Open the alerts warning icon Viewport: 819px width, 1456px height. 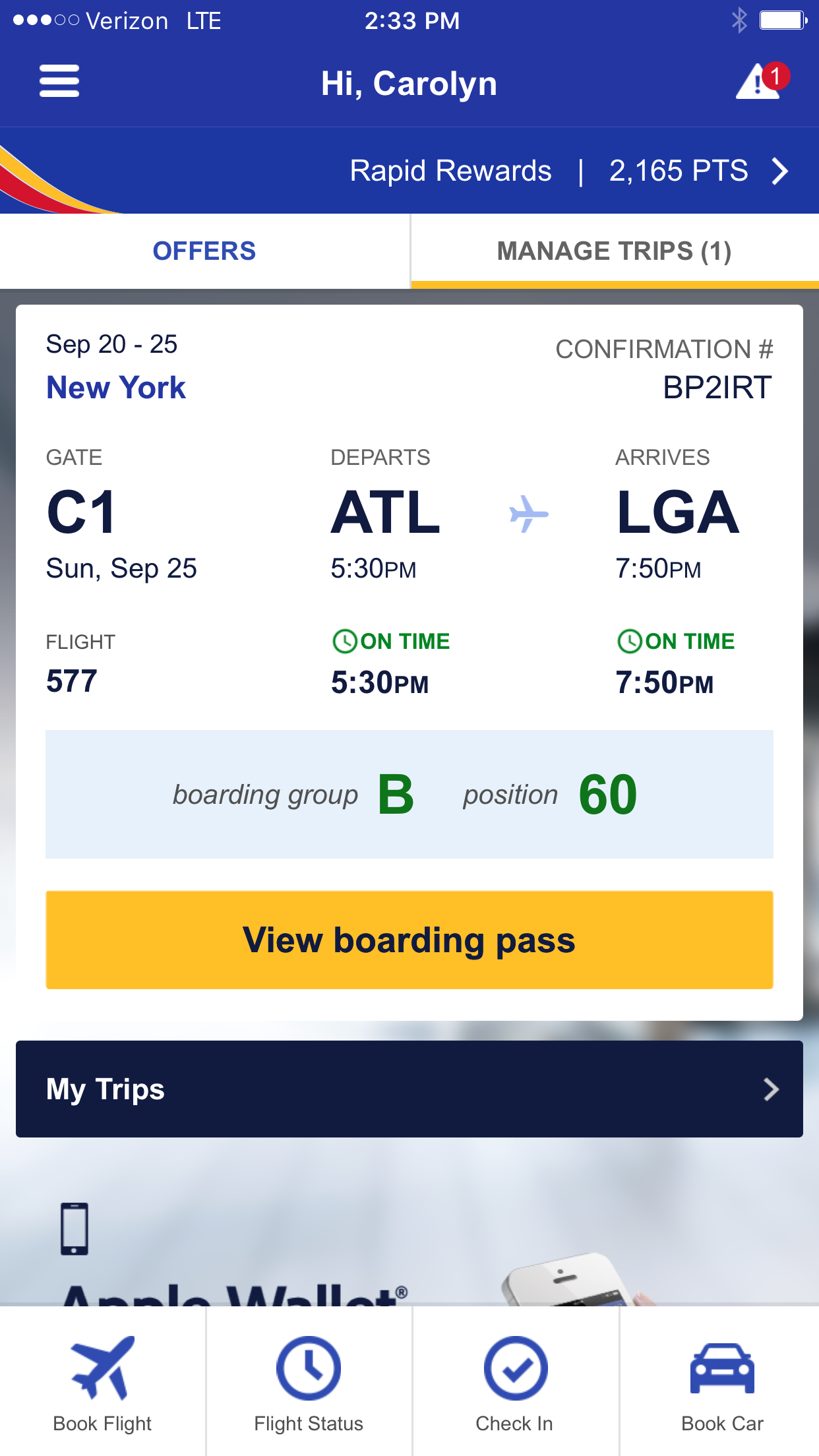pos(760,82)
